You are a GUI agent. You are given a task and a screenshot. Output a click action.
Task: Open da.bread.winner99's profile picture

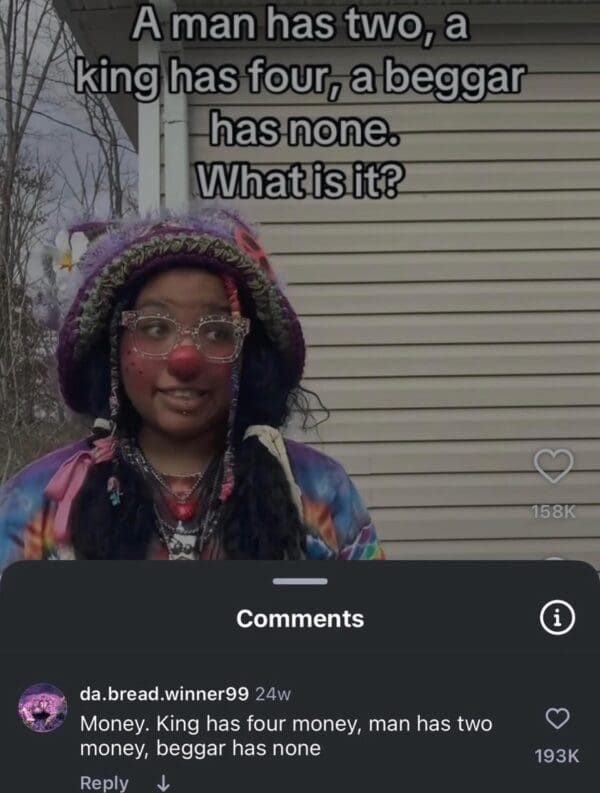(x=43, y=708)
